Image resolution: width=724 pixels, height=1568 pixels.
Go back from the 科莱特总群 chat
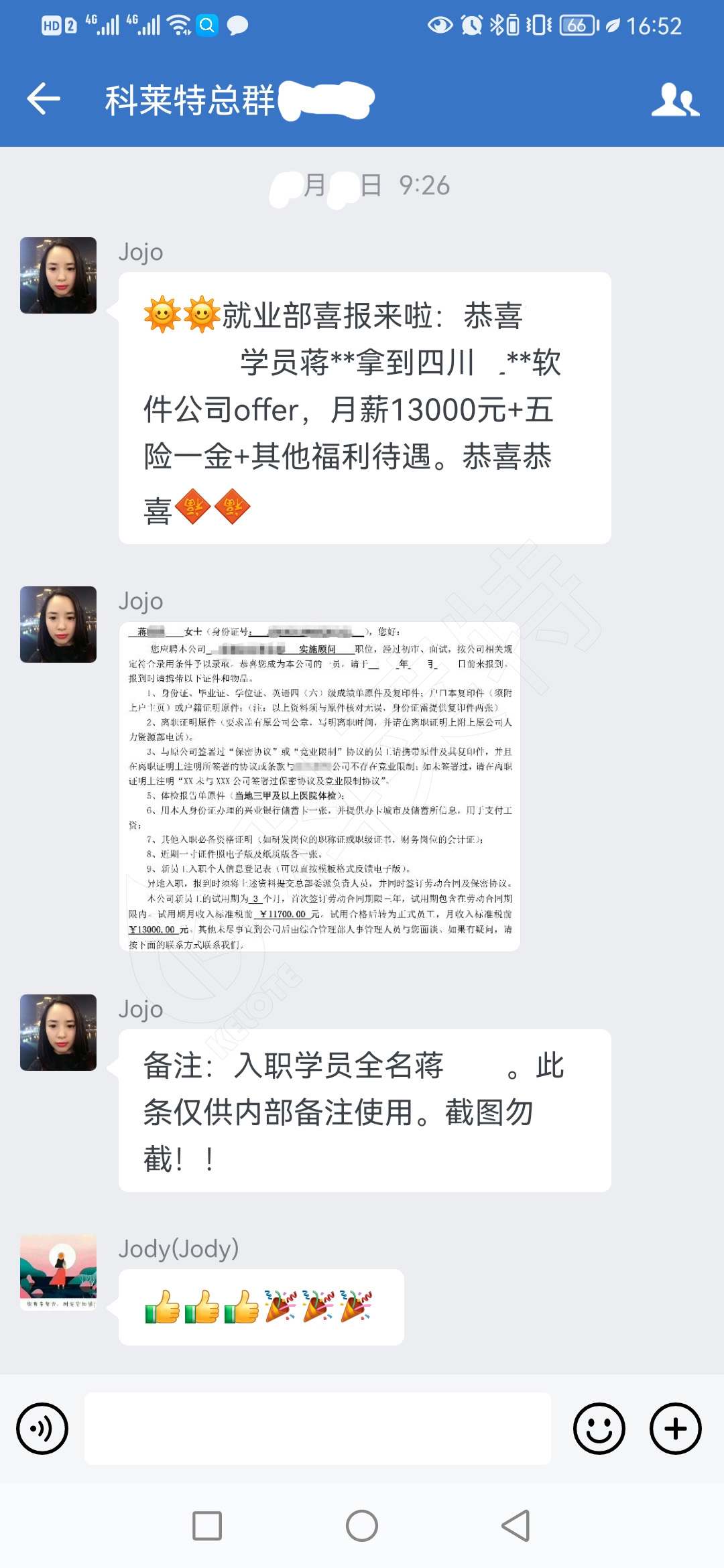pyautogui.click(x=44, y=99)
